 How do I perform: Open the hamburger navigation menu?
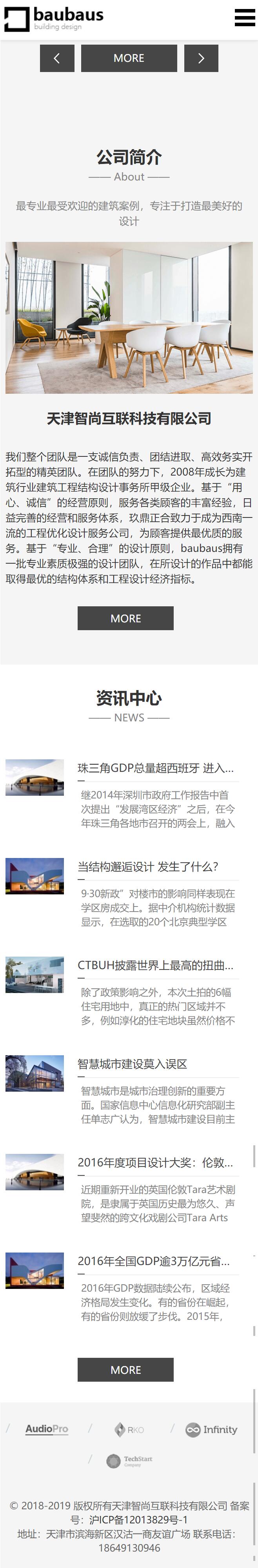click(x=245, y=18)
